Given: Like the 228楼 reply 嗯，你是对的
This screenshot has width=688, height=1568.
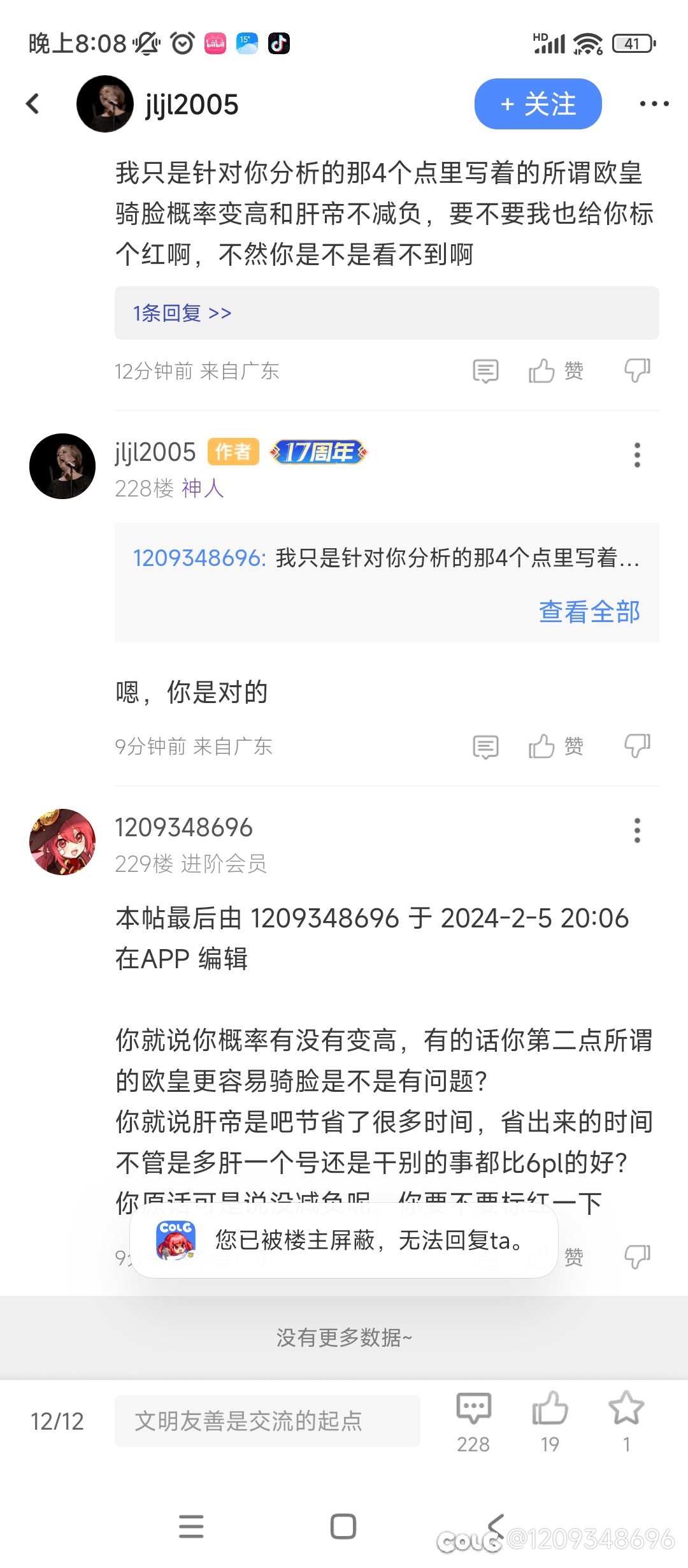Looking at the screenshot, I should (x=556, y=746).
